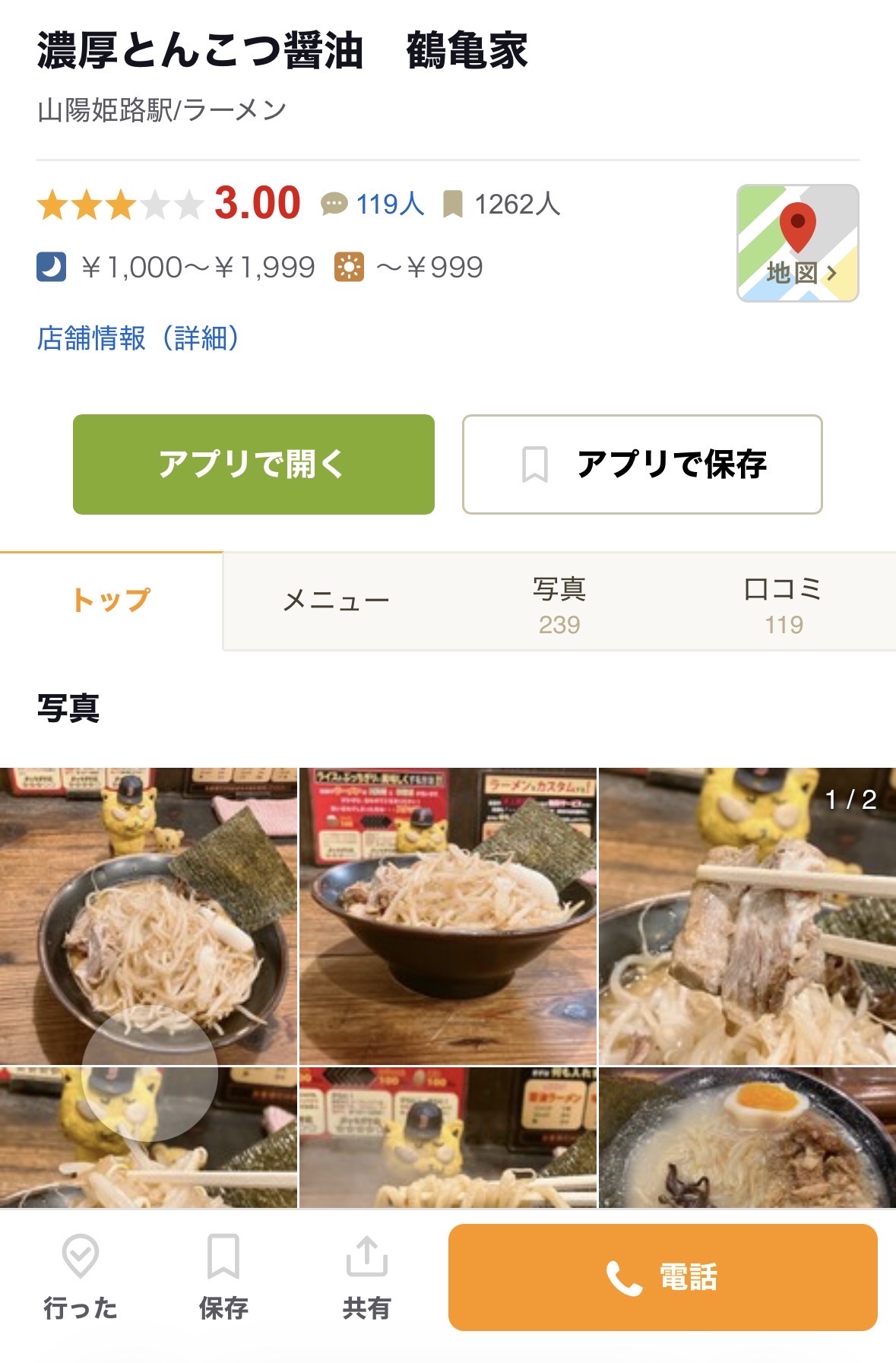View the 119人 review count link
The image size is (896, 1363).
pos(373,204)
